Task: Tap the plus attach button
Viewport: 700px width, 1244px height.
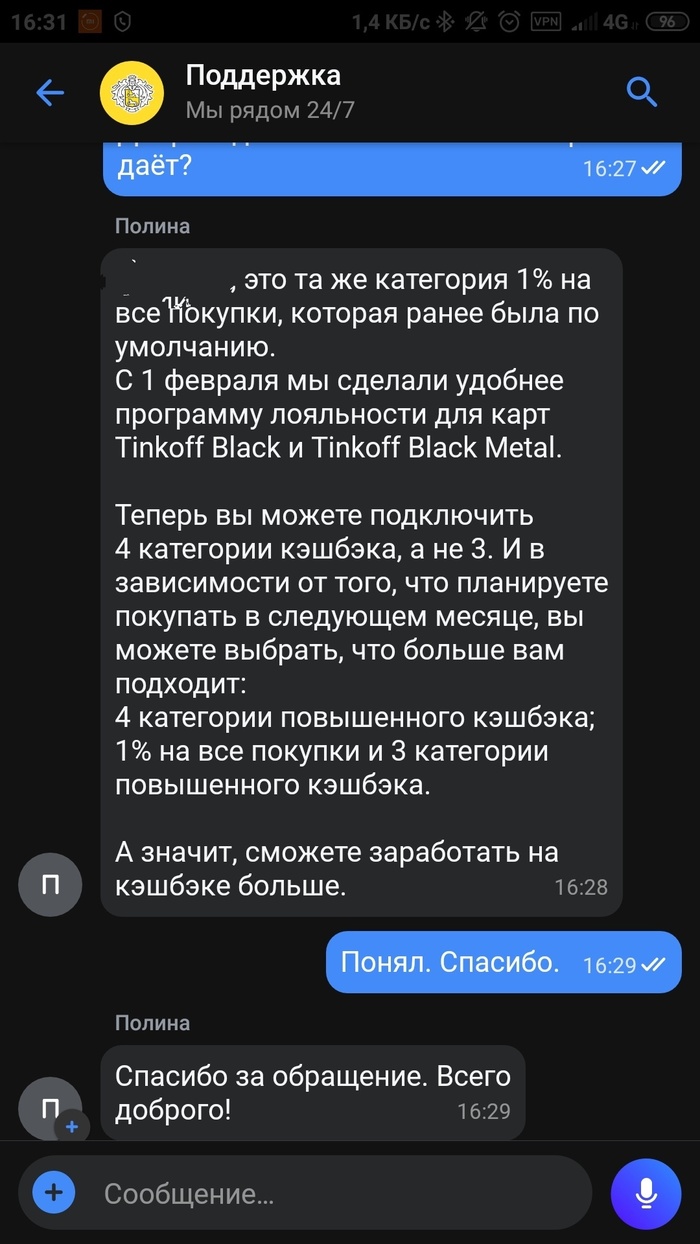Action: [54, 1192]
